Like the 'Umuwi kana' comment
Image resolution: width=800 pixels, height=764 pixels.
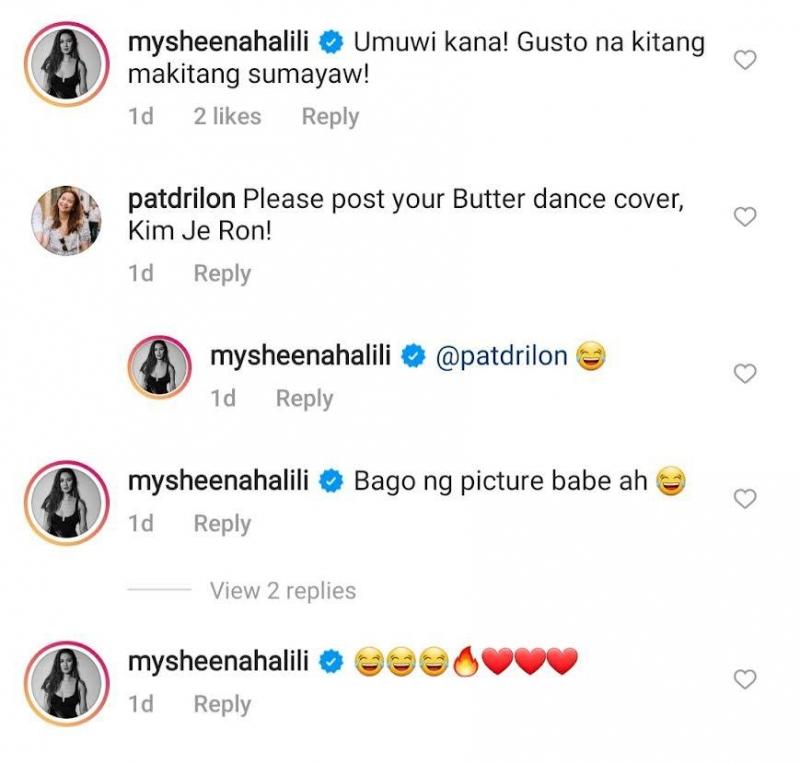click(x=744, y=61)
